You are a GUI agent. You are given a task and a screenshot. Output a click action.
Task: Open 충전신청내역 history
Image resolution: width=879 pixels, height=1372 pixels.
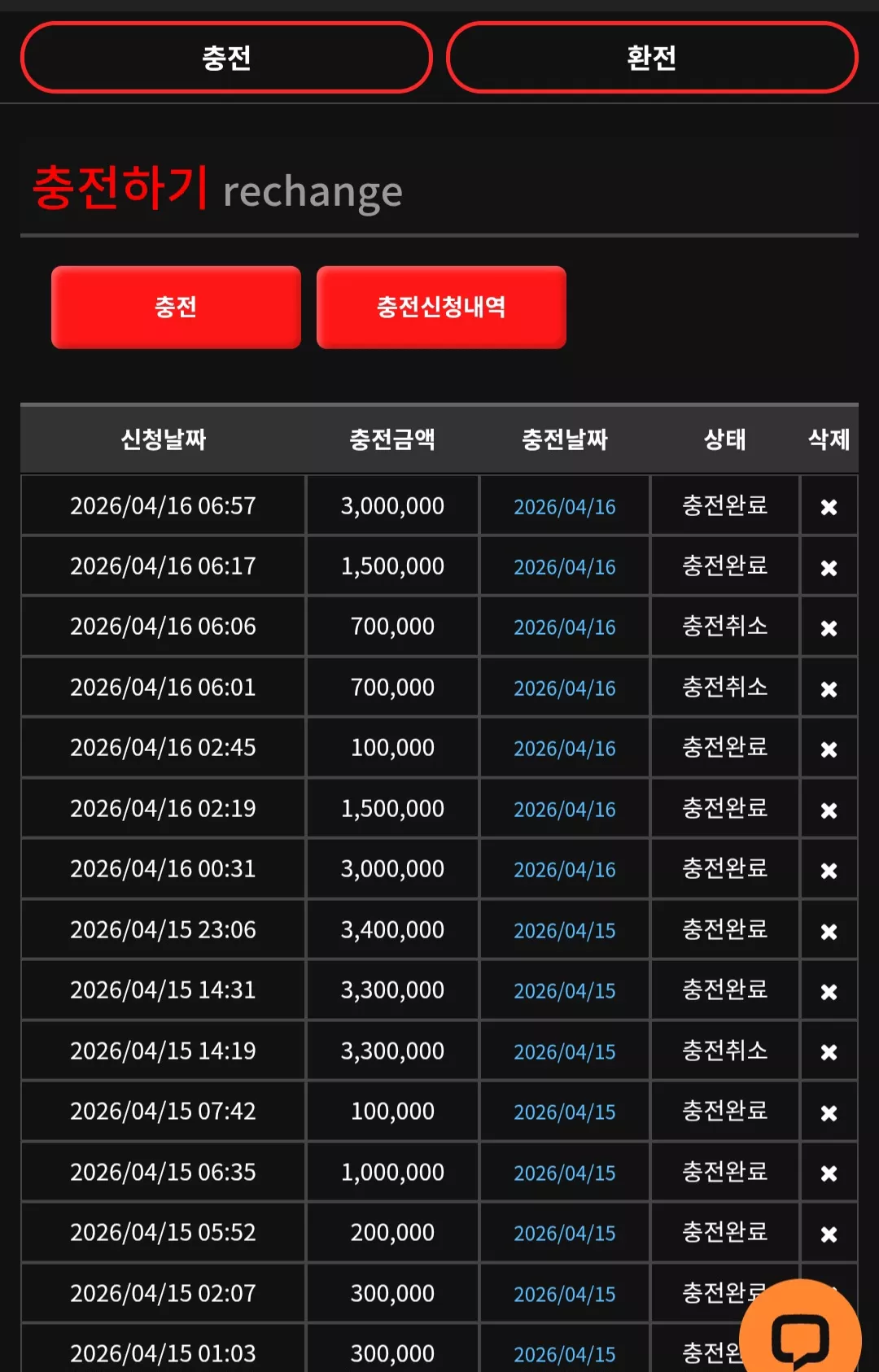tap(441, 307)
